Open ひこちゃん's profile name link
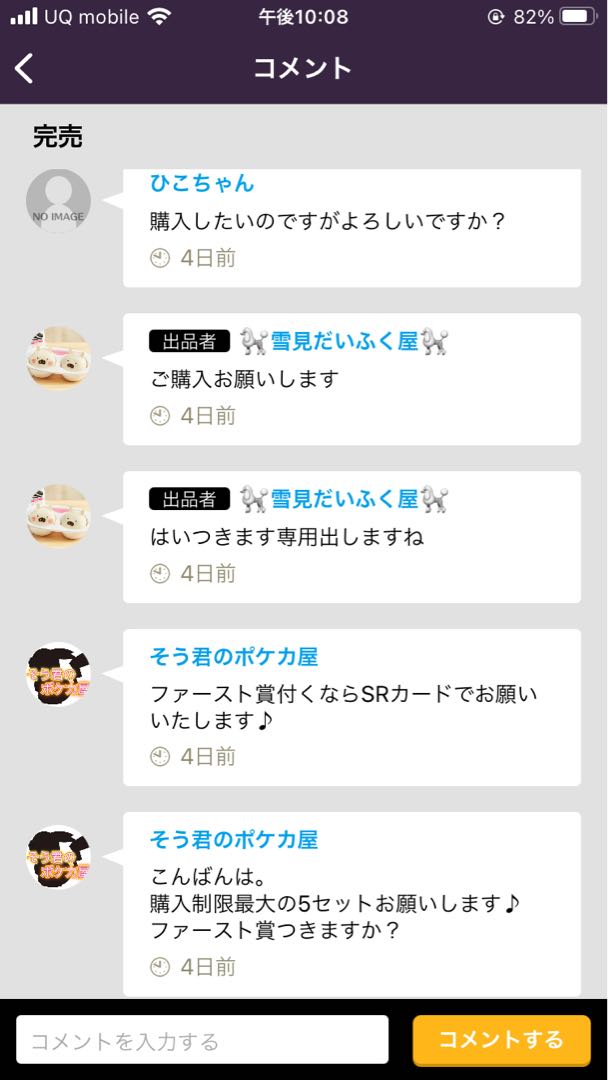 (x=202, y=183)
